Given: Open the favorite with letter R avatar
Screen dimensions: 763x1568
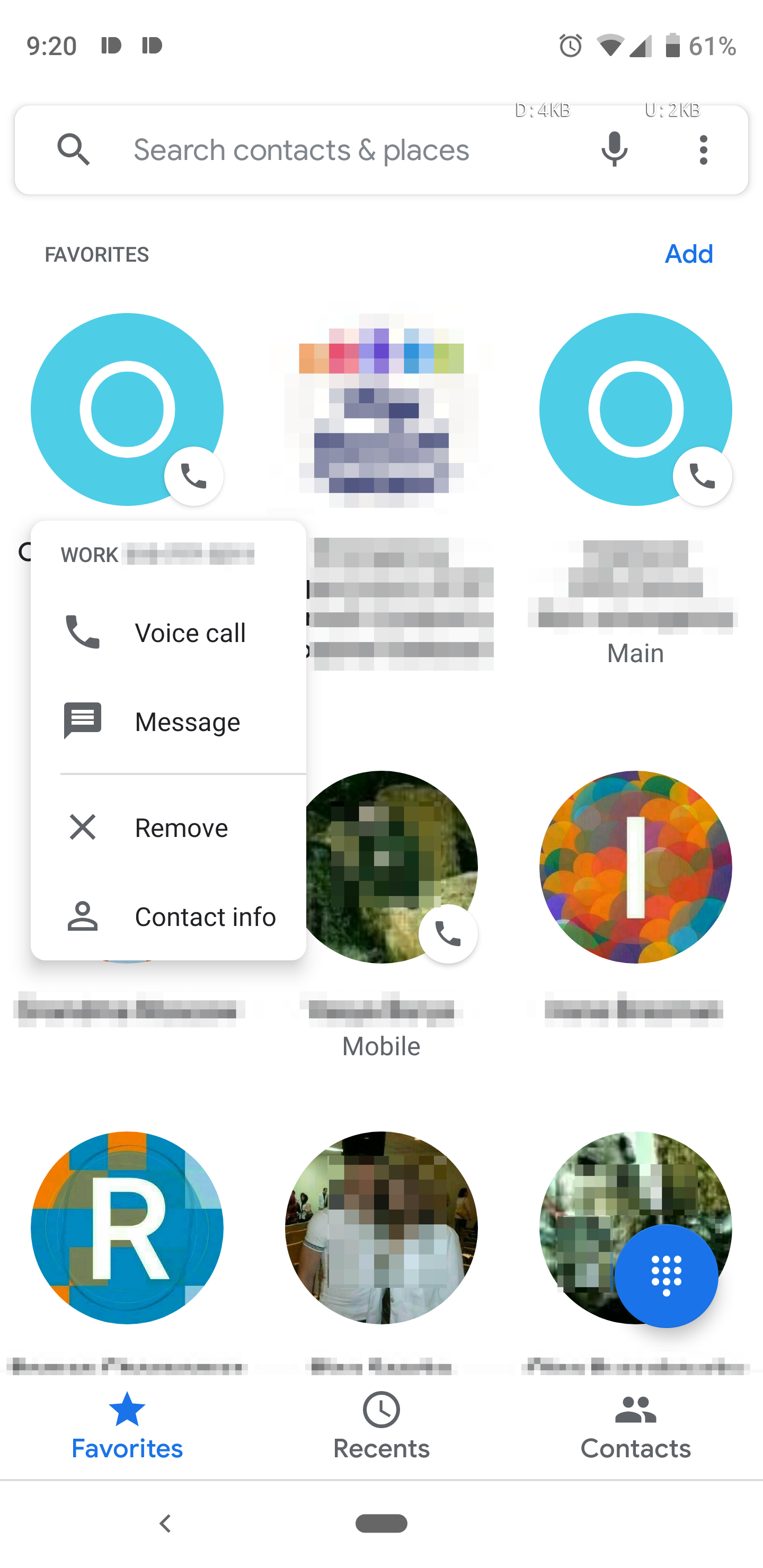Looking at the screenshot, I should [x=127, y=1227].
